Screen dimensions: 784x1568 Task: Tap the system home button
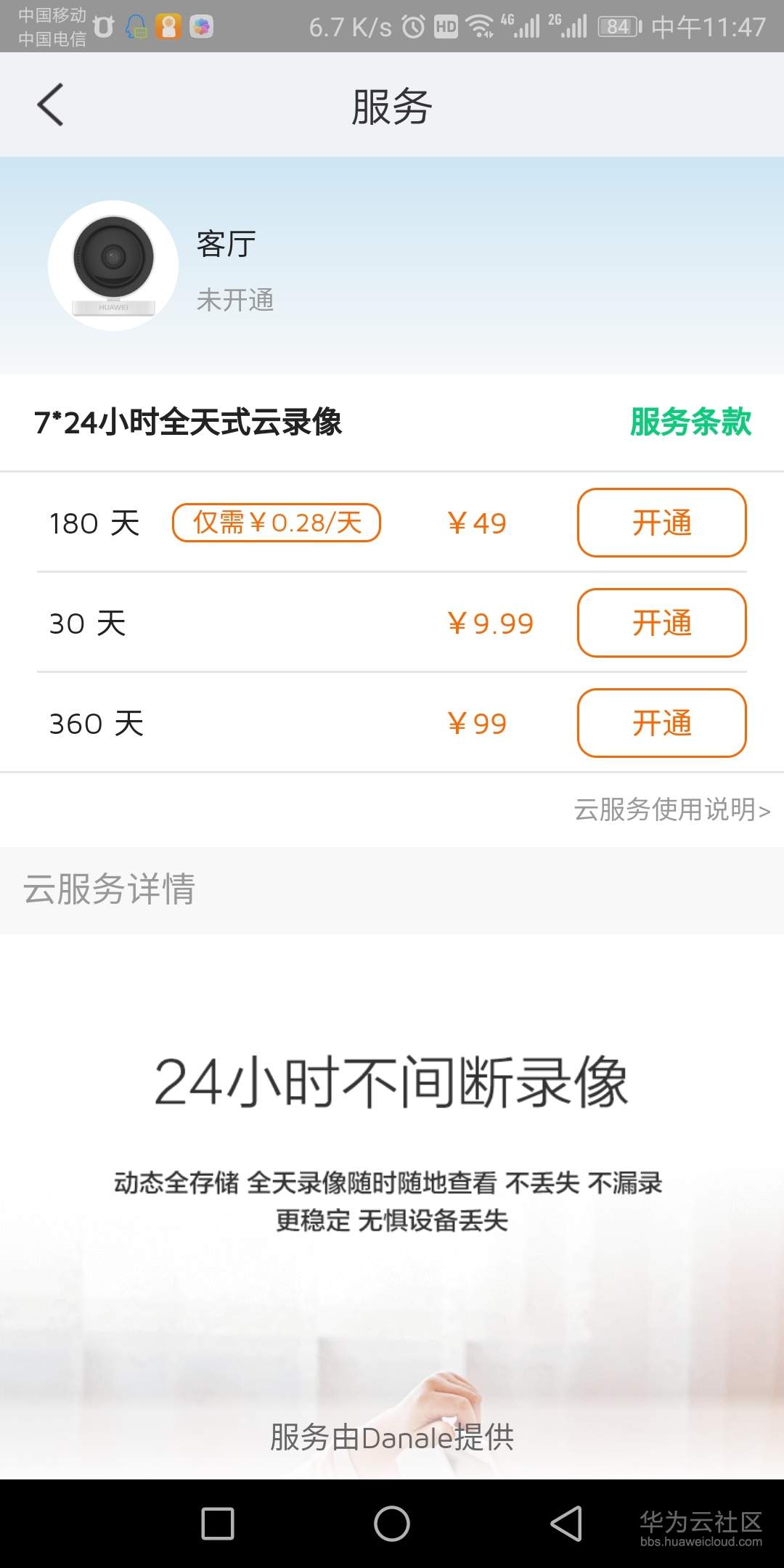(x=392, y=1523)
